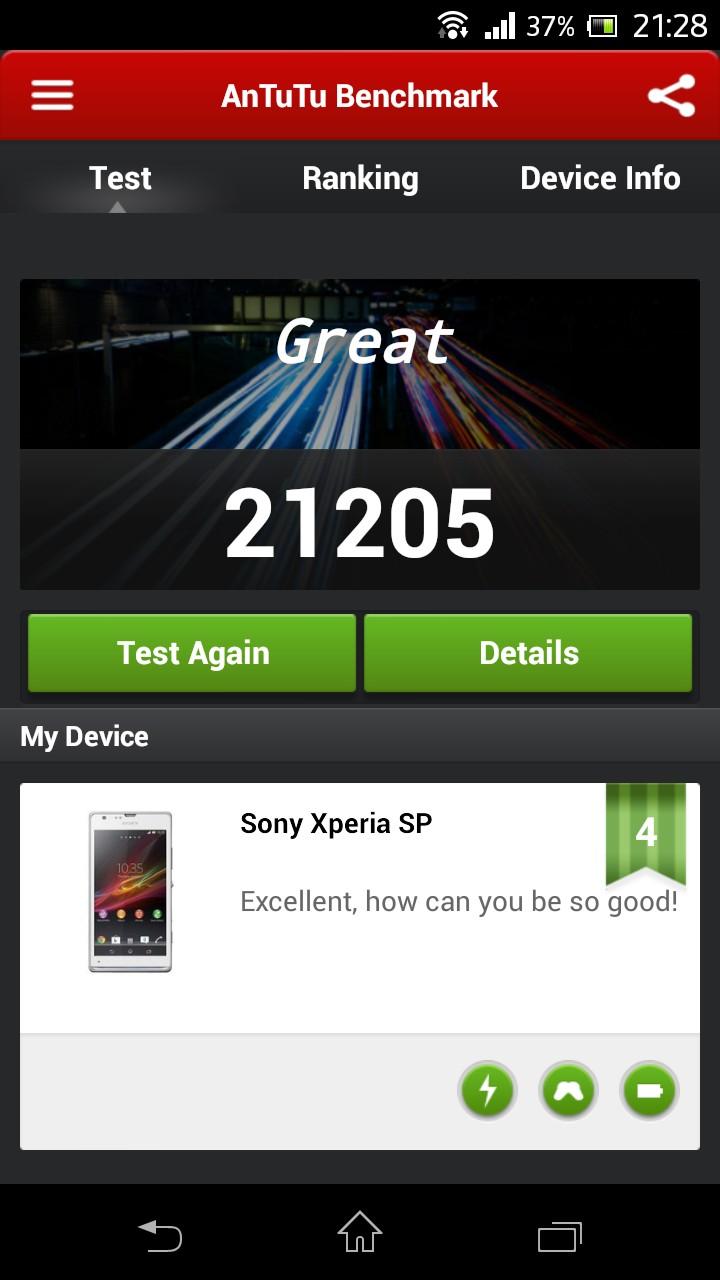The image size is (720, 1280).
Task: Share the benchmark result
Action: click(x=671, y=96)
